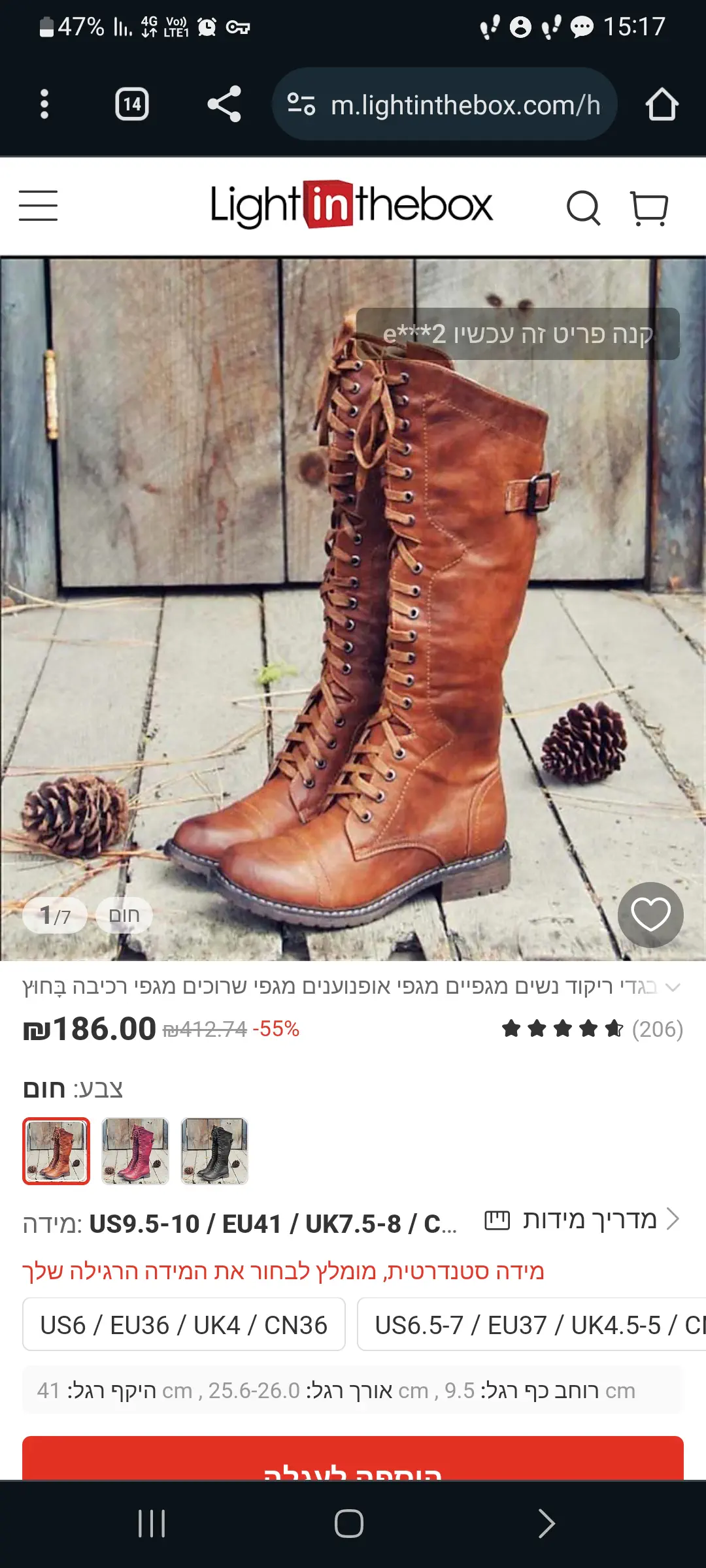Viewport: 706px width, 1568px height.
Task: Tap the m.lightinthebox.com address bar
Action: click(x=445, y=105)
